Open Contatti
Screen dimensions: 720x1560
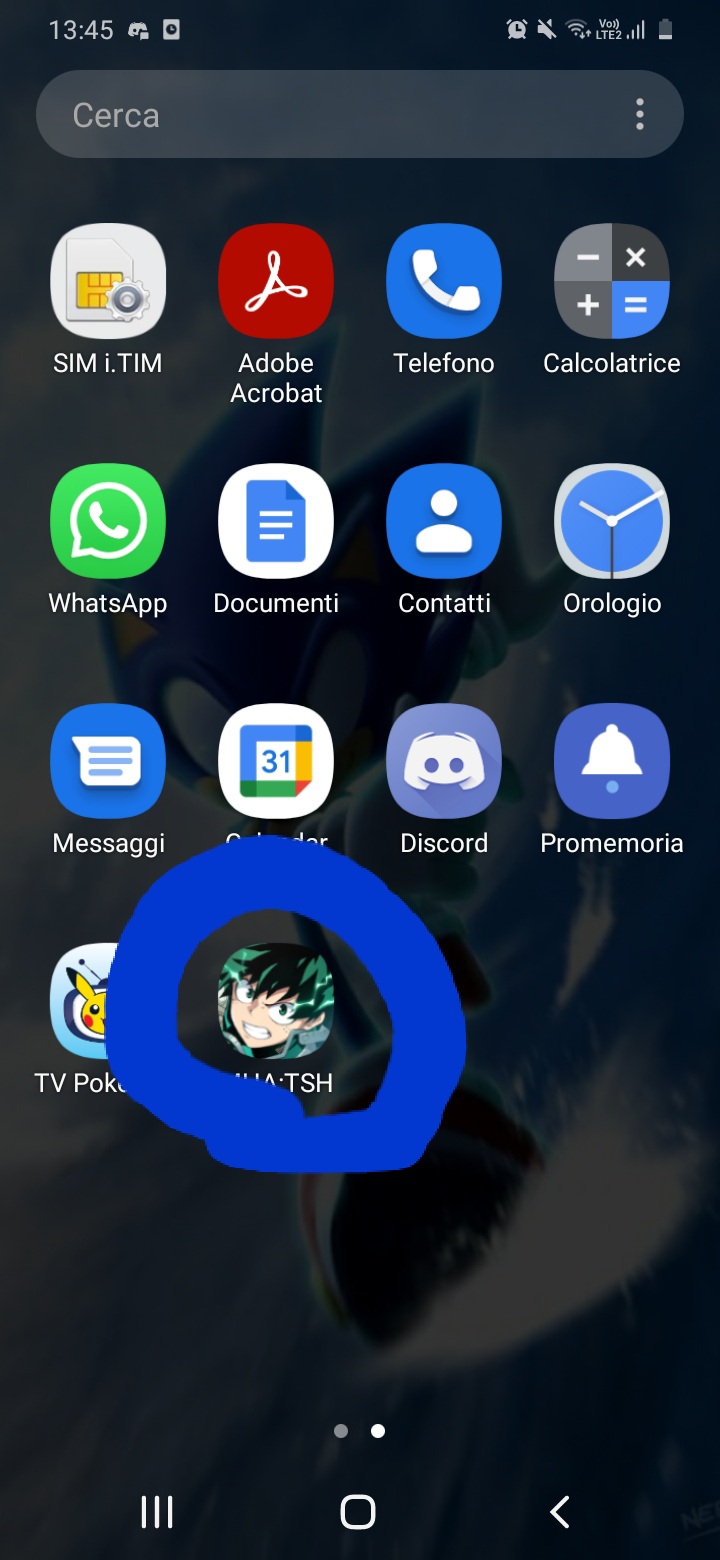pos(444,521)
